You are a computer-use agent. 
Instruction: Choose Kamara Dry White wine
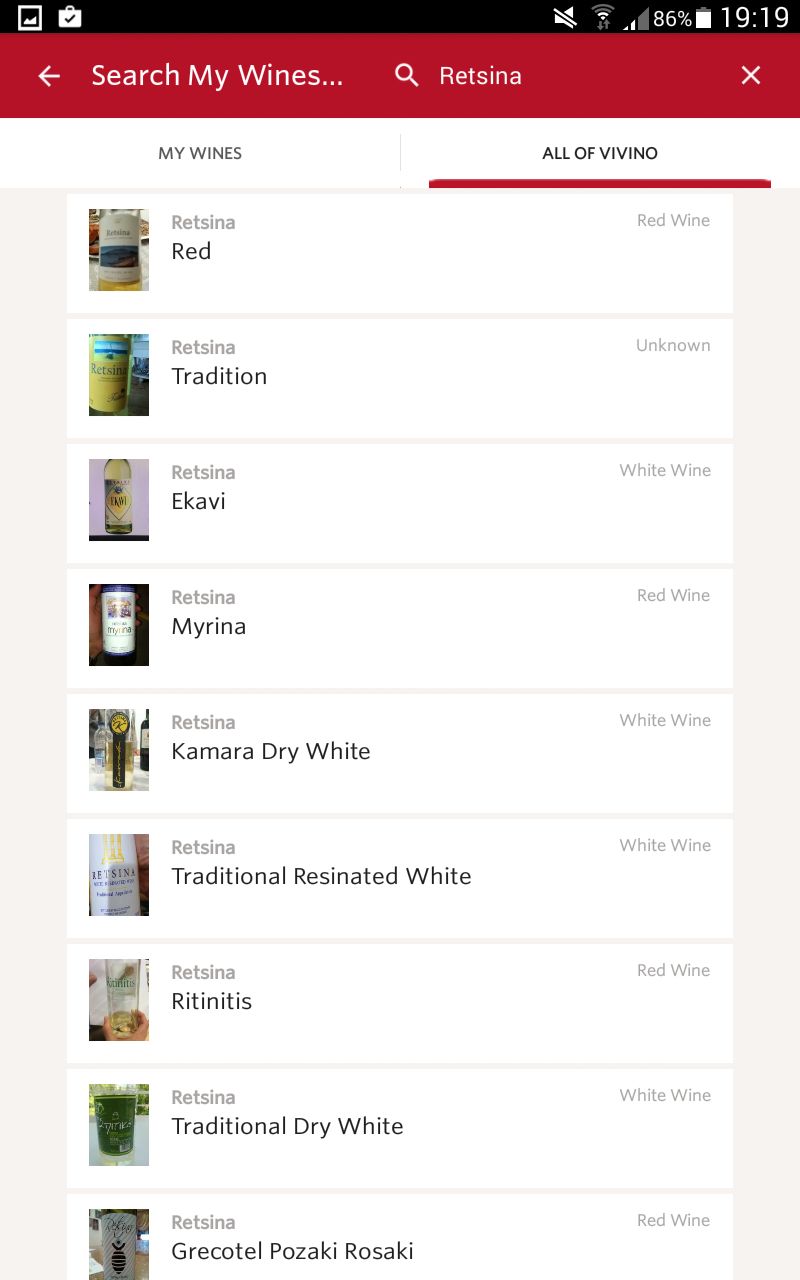coord(400,753)
